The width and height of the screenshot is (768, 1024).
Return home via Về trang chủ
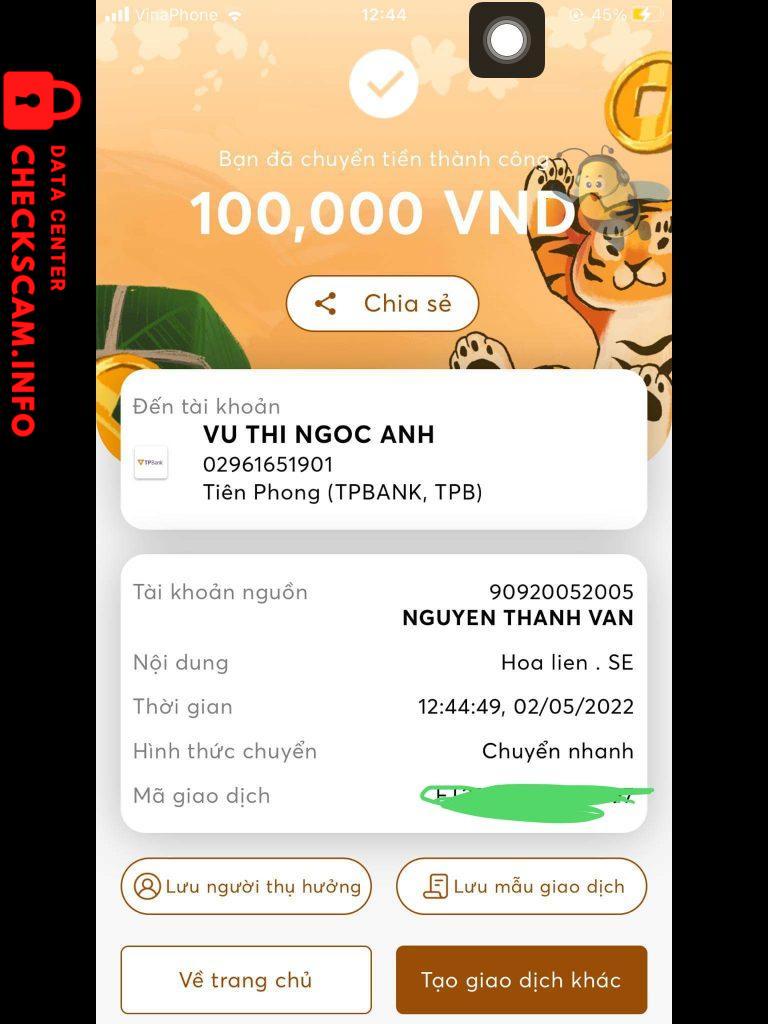tap(246, 980)
